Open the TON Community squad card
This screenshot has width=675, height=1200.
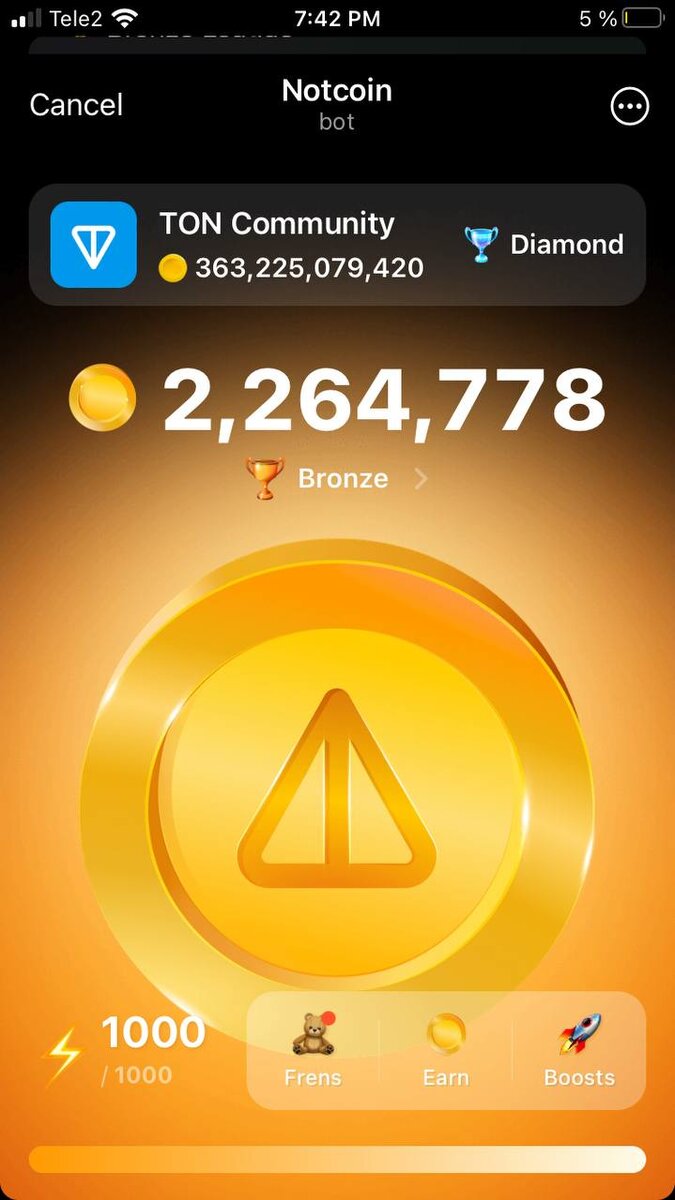pyautogui.click(x=337, y=244)
